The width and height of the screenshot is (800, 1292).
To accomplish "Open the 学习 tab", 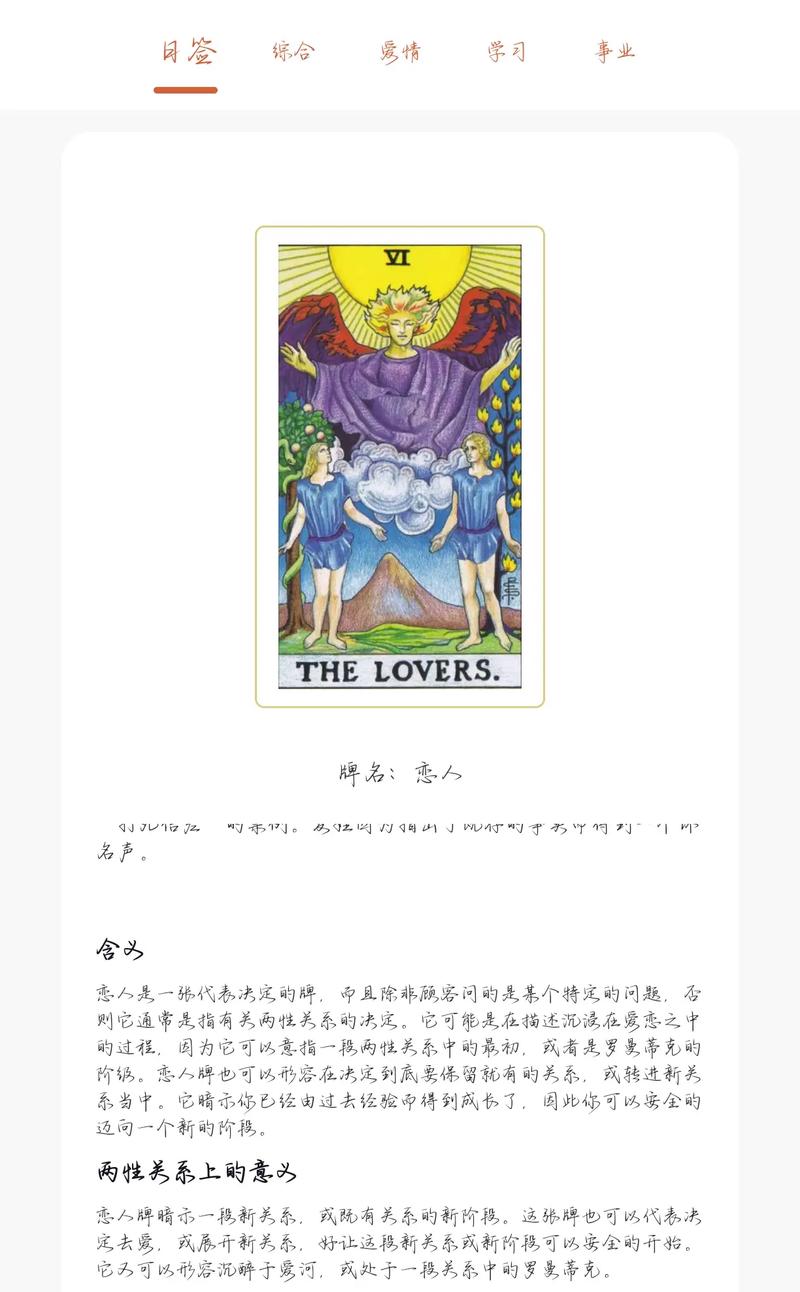I will (x=508, y=50).
